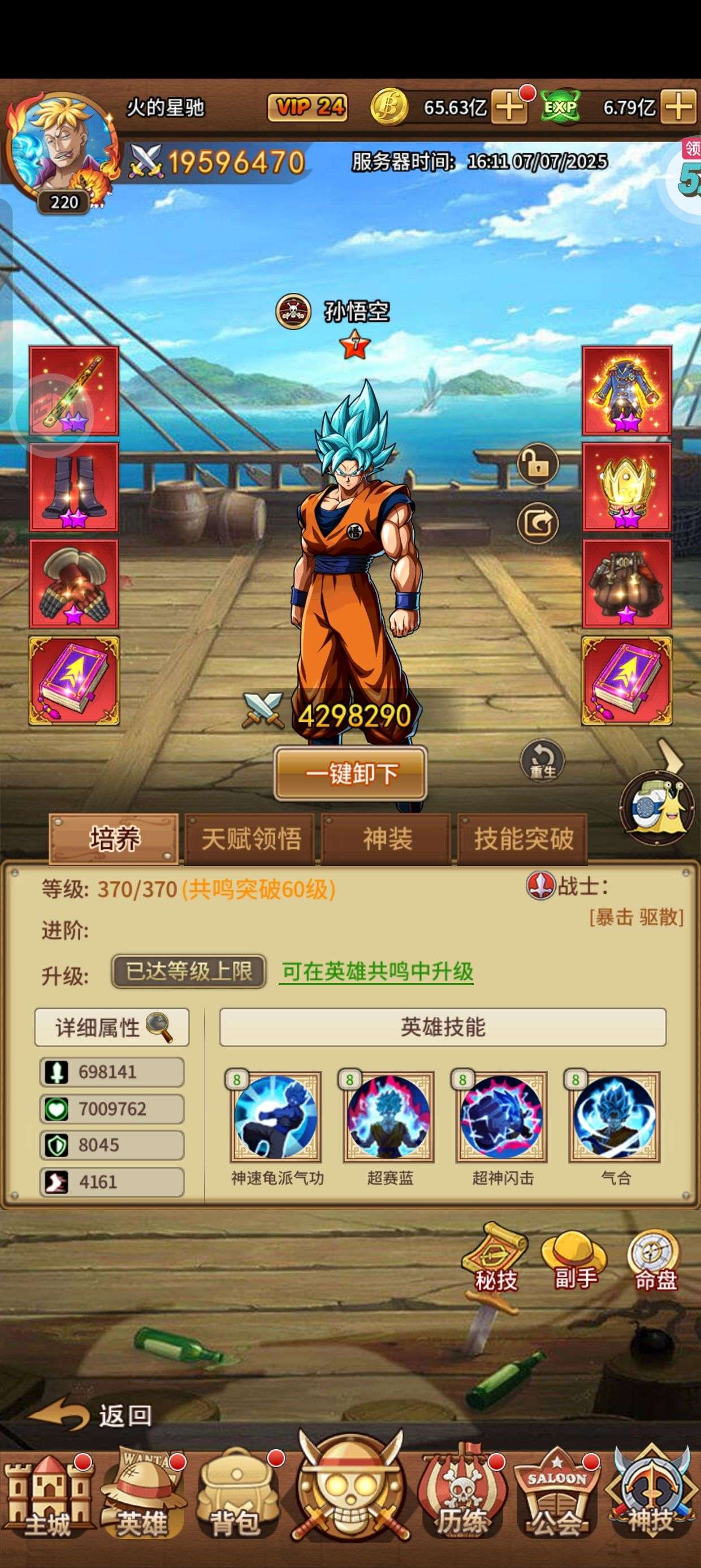Open 详细属性 details
This screenshot has width=701, height=1568.
112,1027
